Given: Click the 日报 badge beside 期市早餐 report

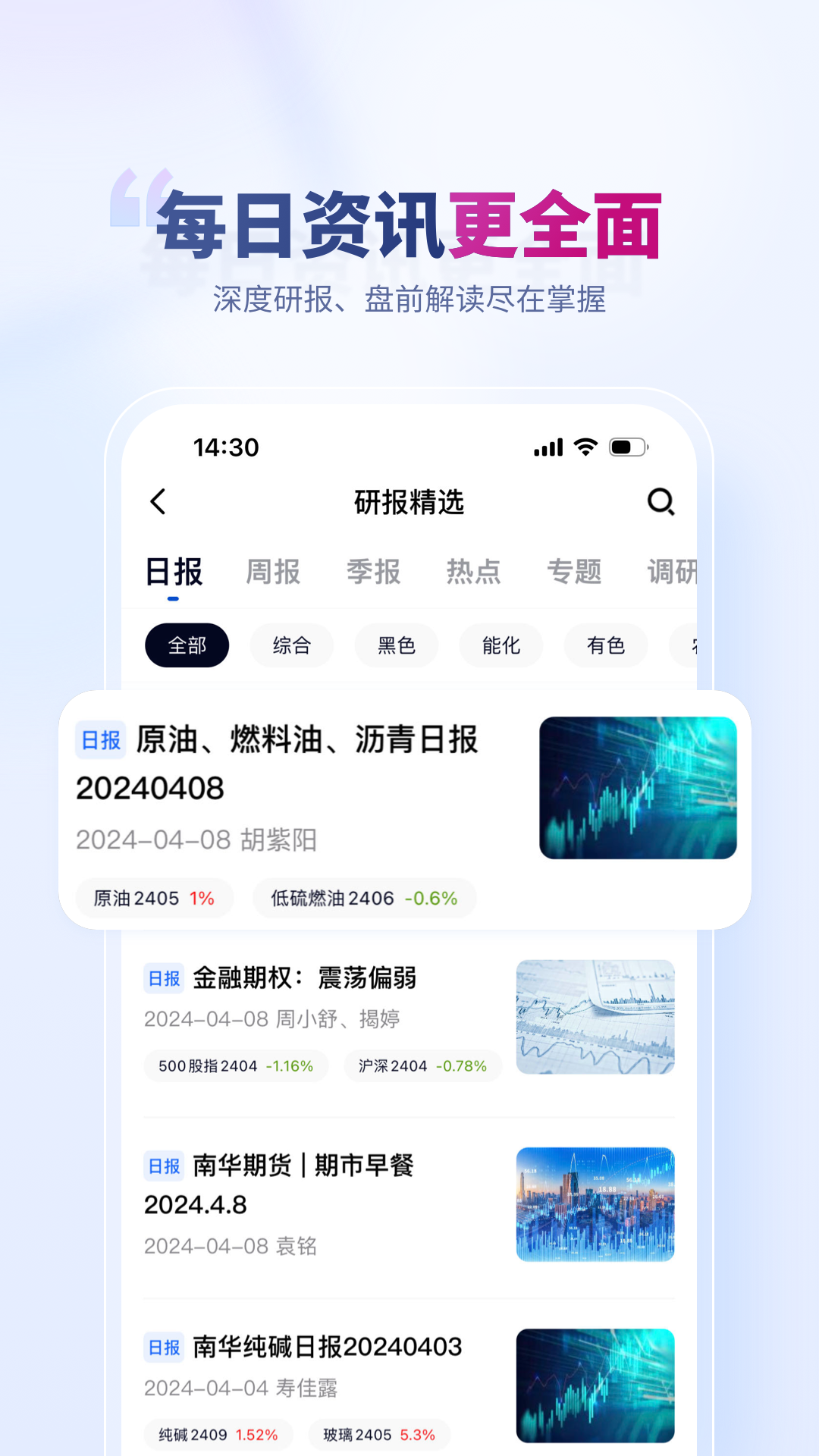Looking at the screenshot, I should tap(163, 1166).
